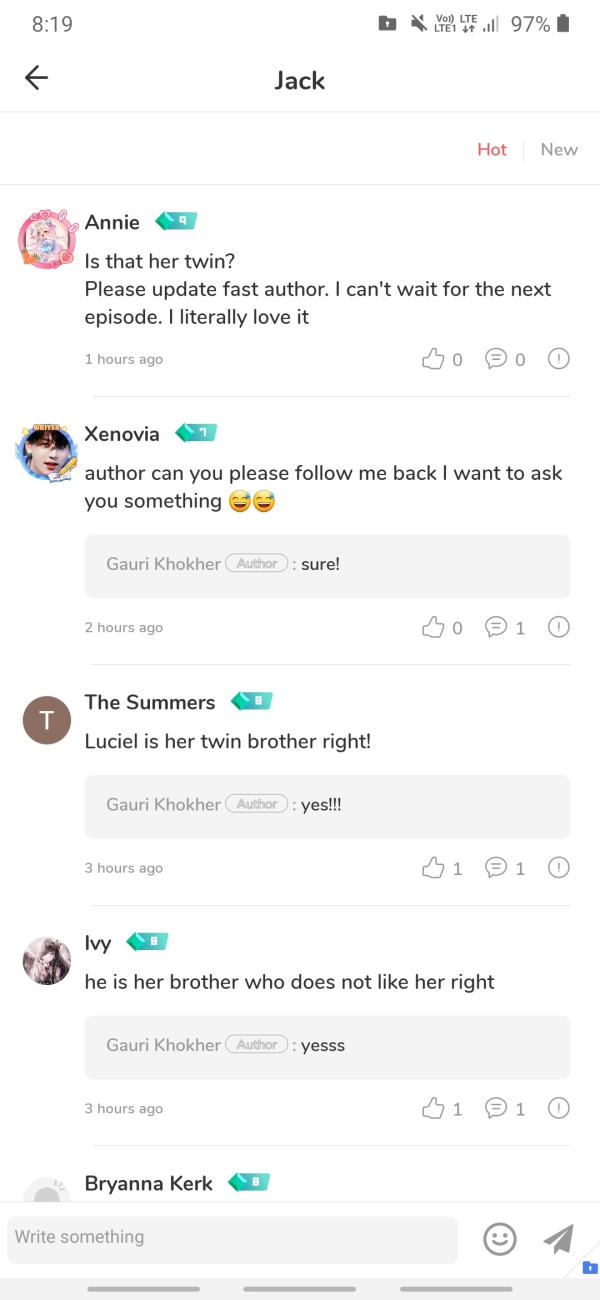The height and width of the screenshot is (1300, 600).
Task: Open replies on Xenovia's comment
Action: [x=496, y=627]
